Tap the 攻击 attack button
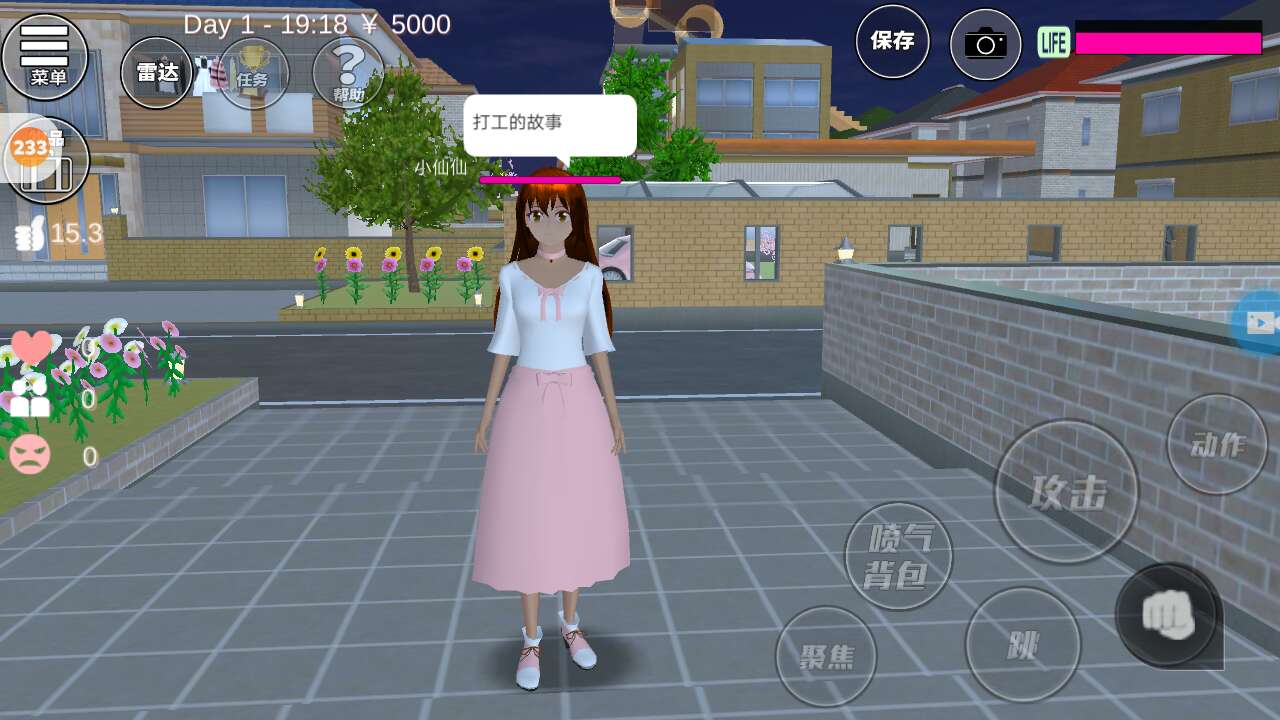This screenshot has width=1280, height=720. 1066,491
